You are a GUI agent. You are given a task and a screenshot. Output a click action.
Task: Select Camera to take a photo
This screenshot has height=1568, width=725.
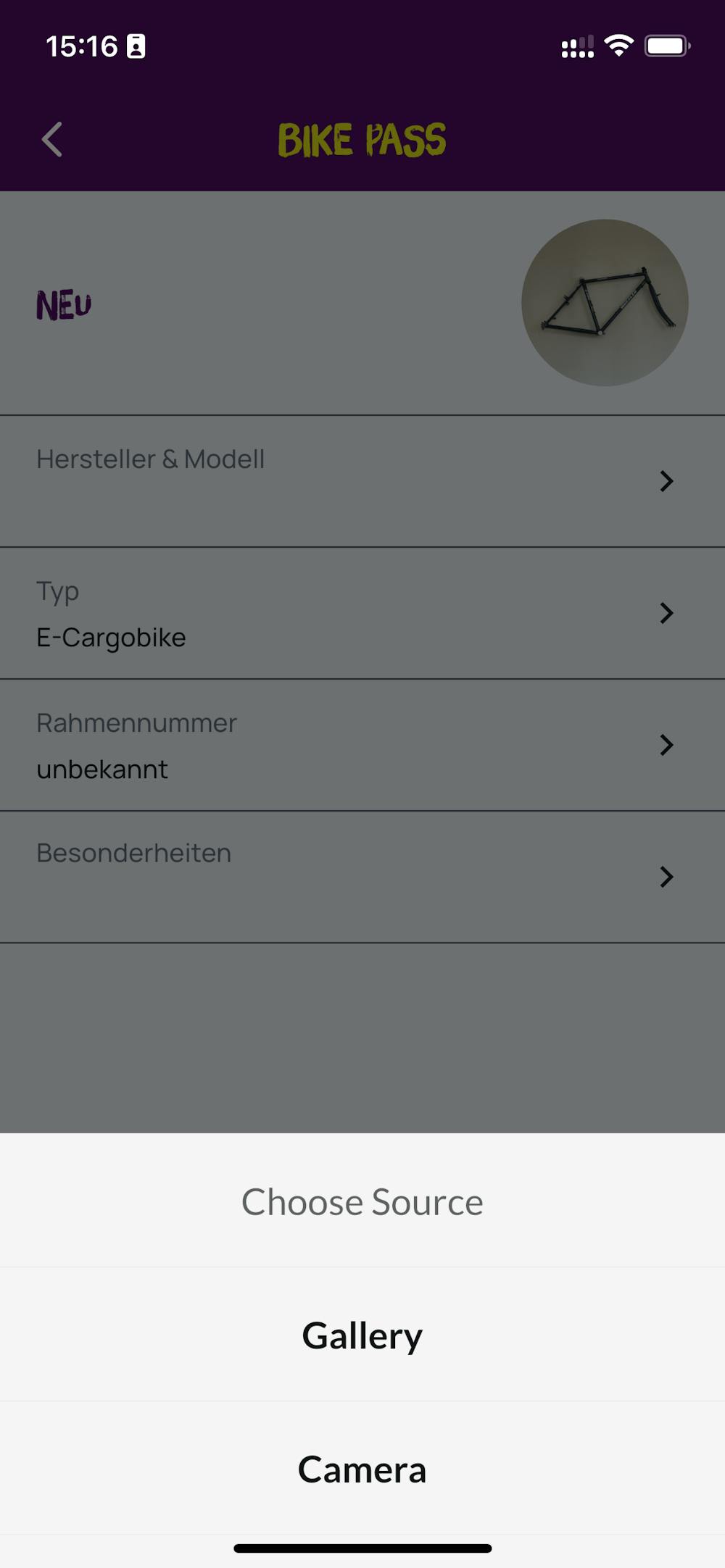(362, 1469)
